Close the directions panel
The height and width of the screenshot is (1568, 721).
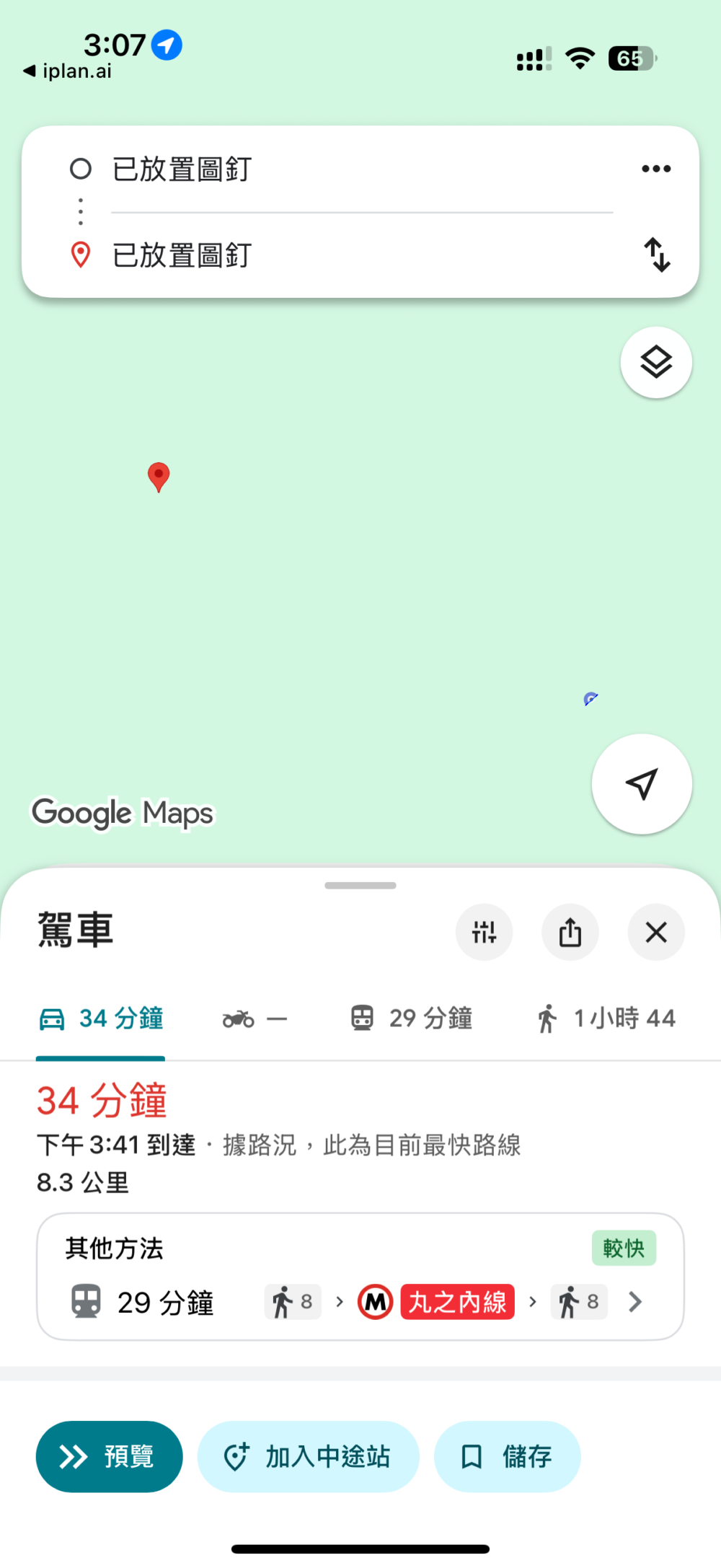click(x=655, y=932)
